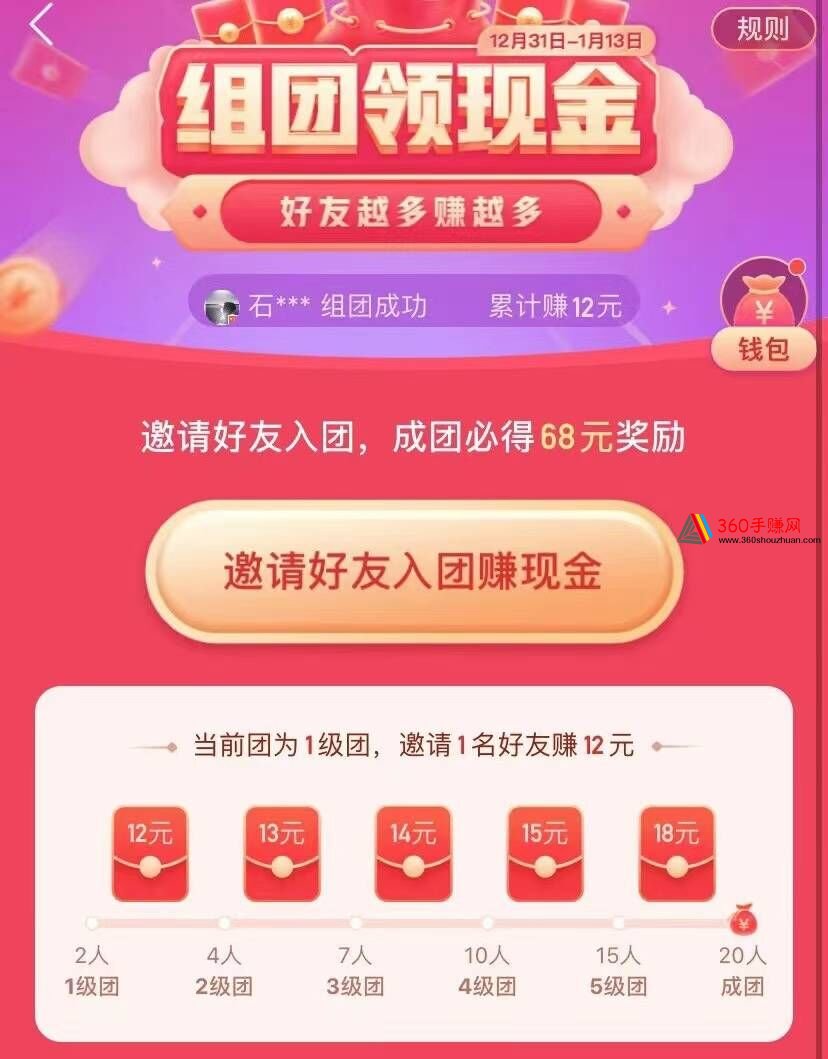The image size is (828, 1059).
Task: Go back using the top-left arrow
Action: point(40,25)
